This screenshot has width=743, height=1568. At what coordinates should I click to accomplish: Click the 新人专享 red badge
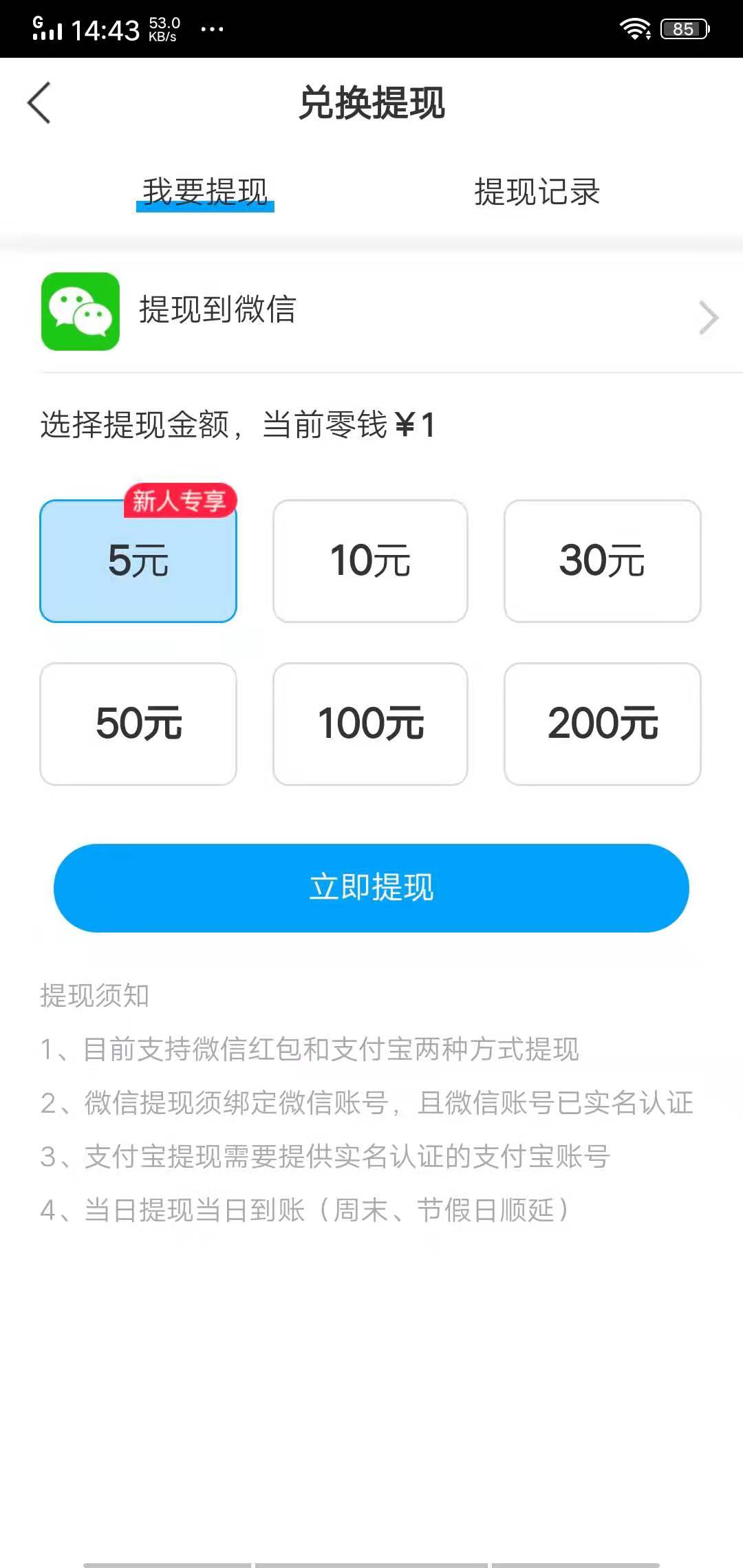(180, 501)
